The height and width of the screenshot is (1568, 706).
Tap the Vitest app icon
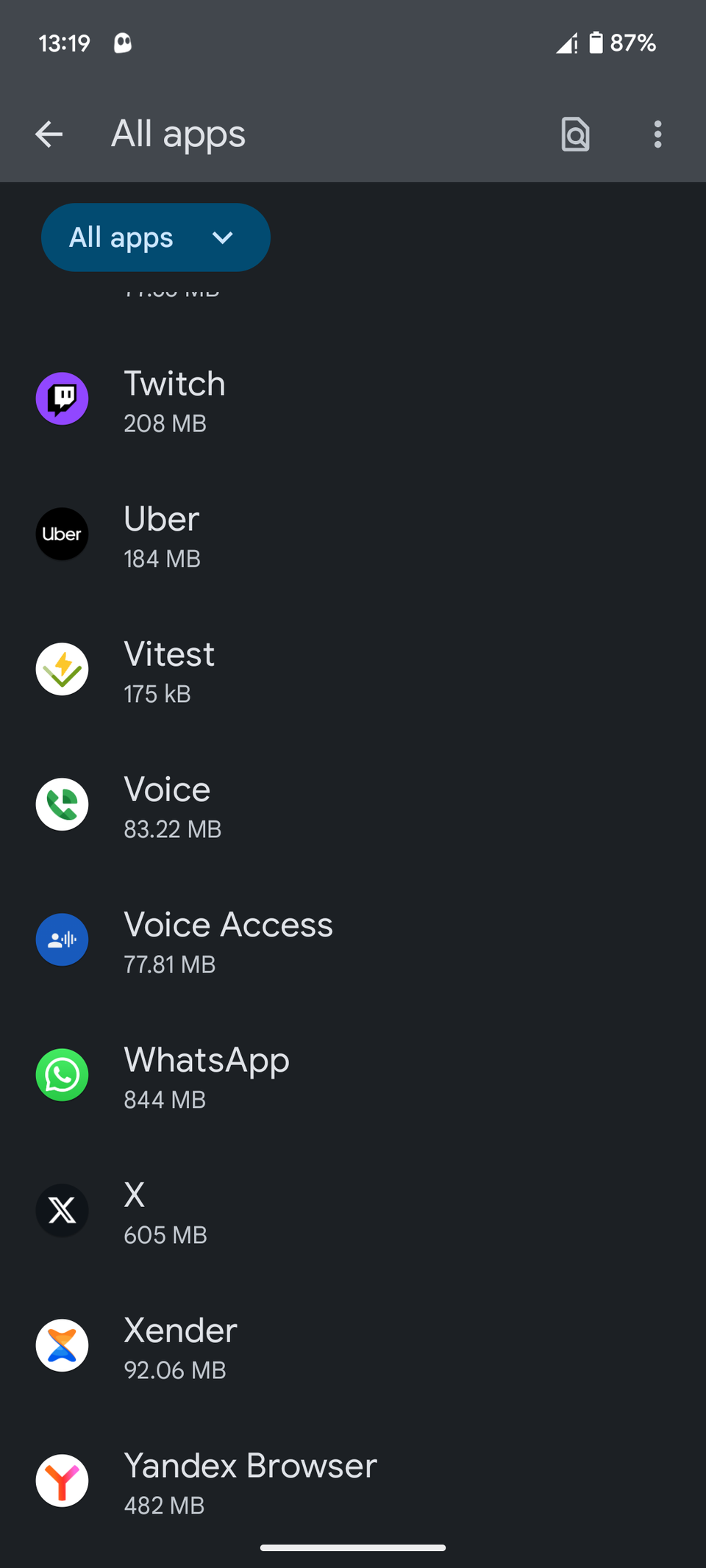point(62,669)
